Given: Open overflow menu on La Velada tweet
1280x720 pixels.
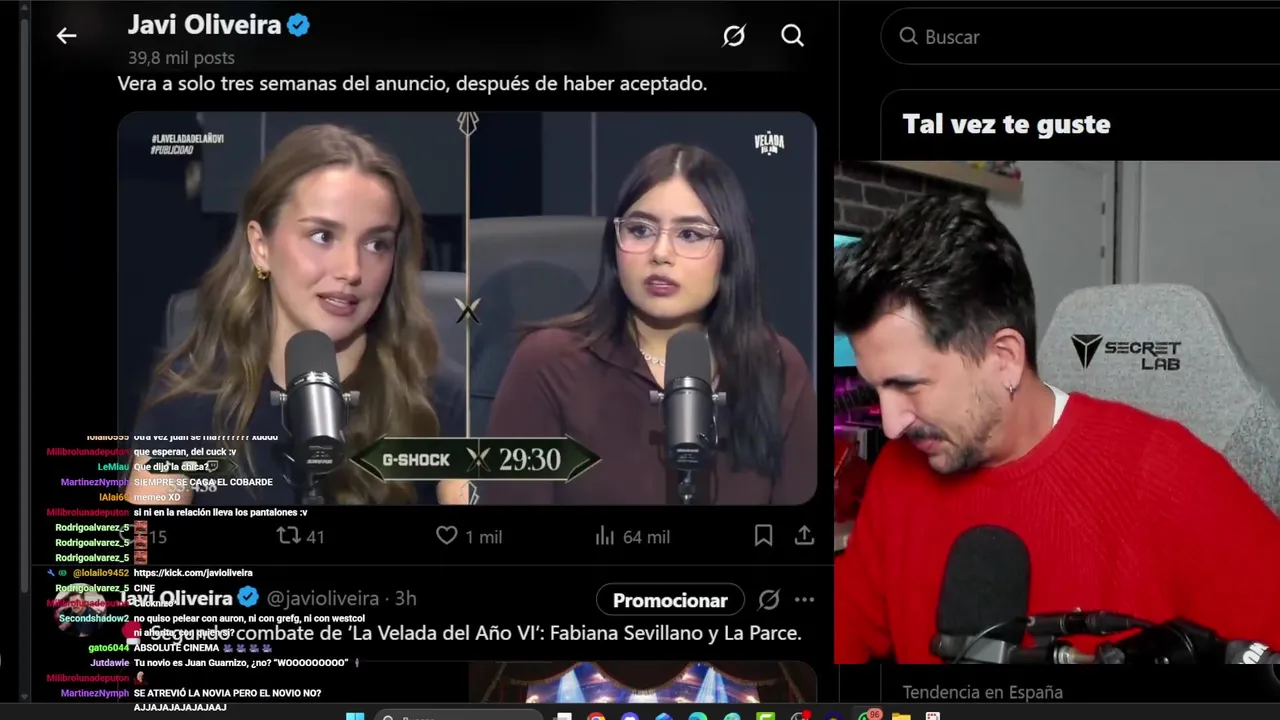Looking at the screenshot, I should (804, 600).
